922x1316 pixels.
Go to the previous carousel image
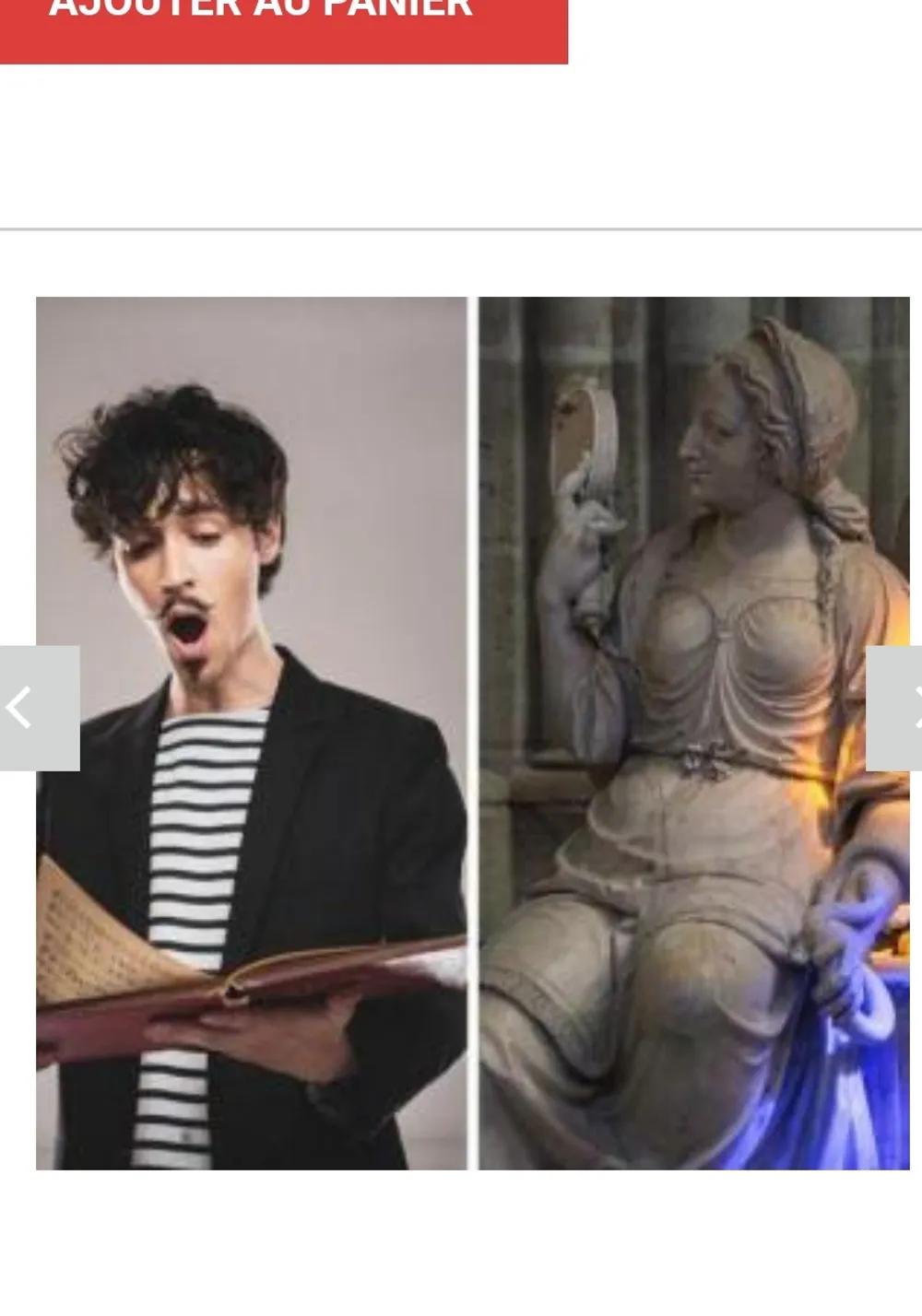37,708
